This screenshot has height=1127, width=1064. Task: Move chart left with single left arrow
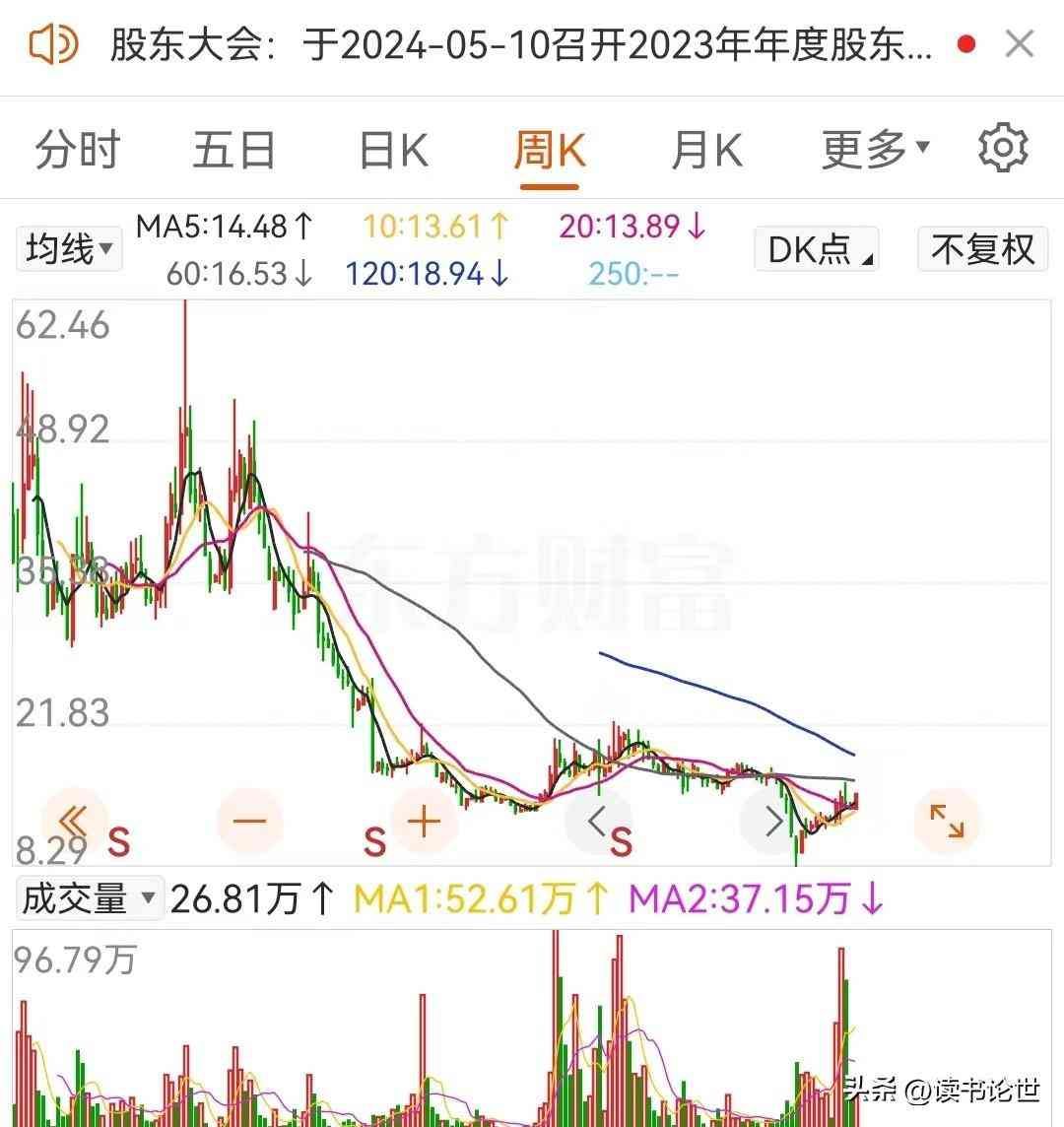(597, 821)
